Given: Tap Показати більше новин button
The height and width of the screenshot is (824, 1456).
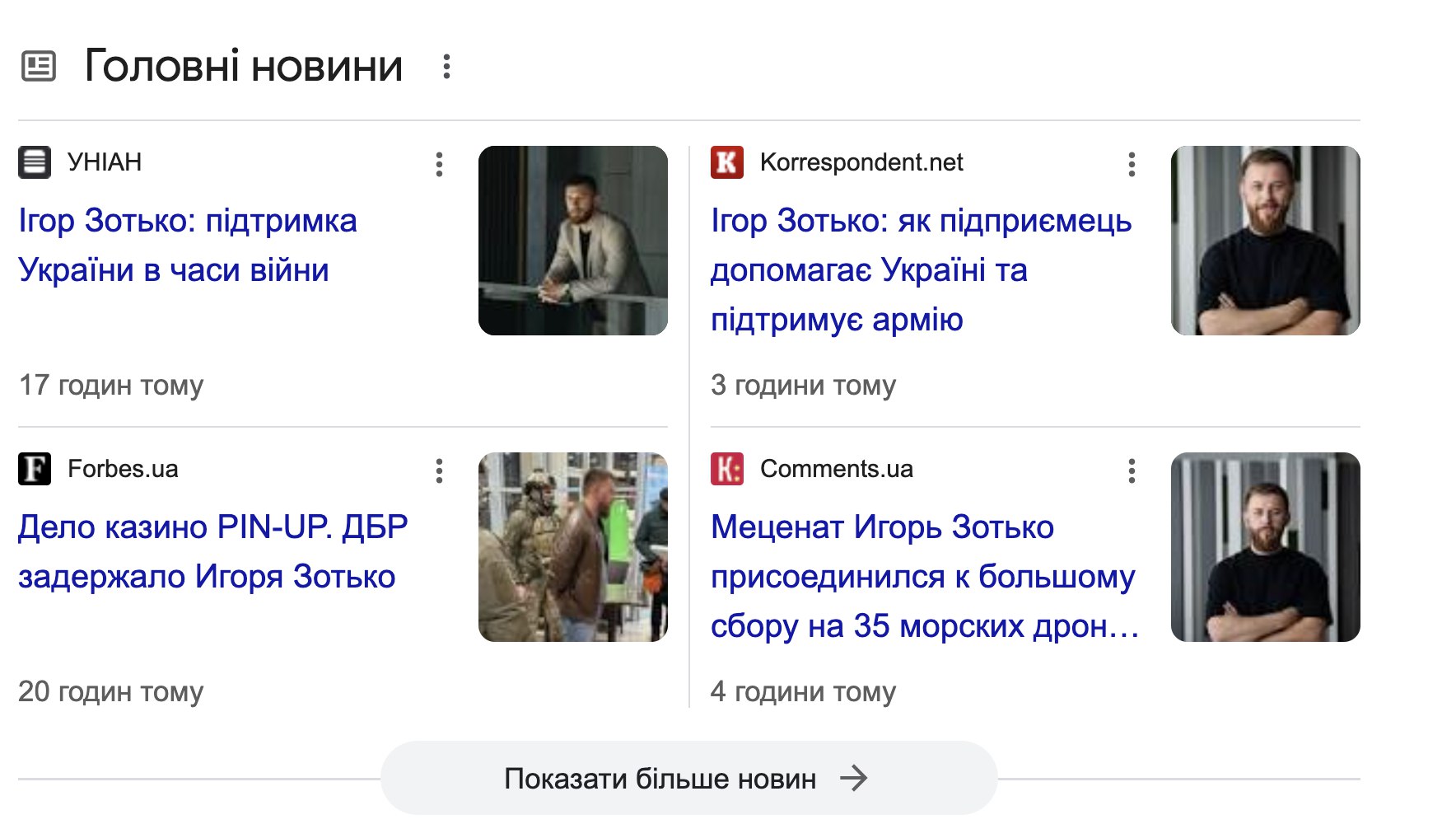Looking at the screenshot, I should pos(688,778).
